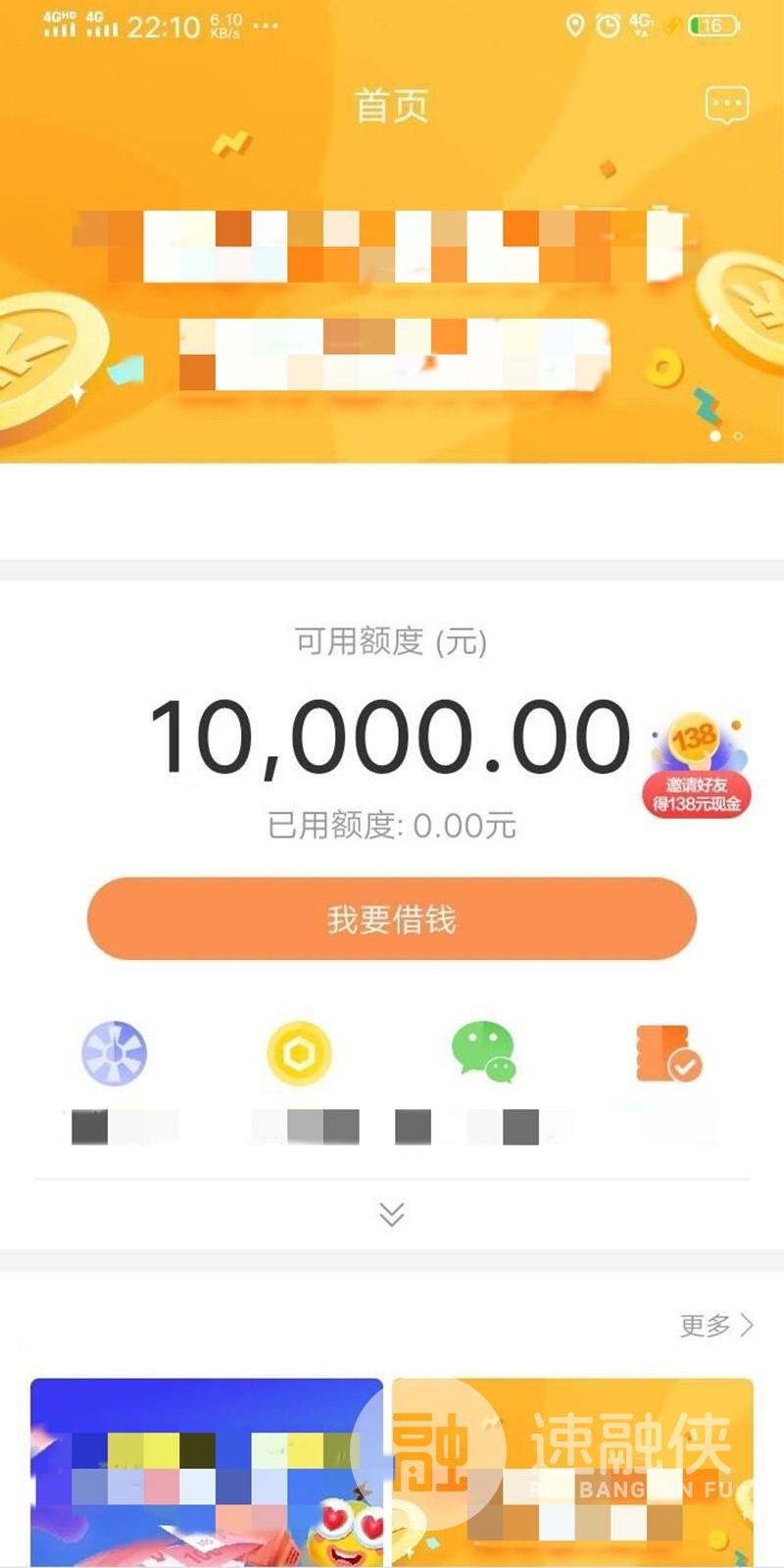Open the messages chat icon
The width and height of the screenshot is (784, 1568).
pyautogui.click(x=726, y=105)
